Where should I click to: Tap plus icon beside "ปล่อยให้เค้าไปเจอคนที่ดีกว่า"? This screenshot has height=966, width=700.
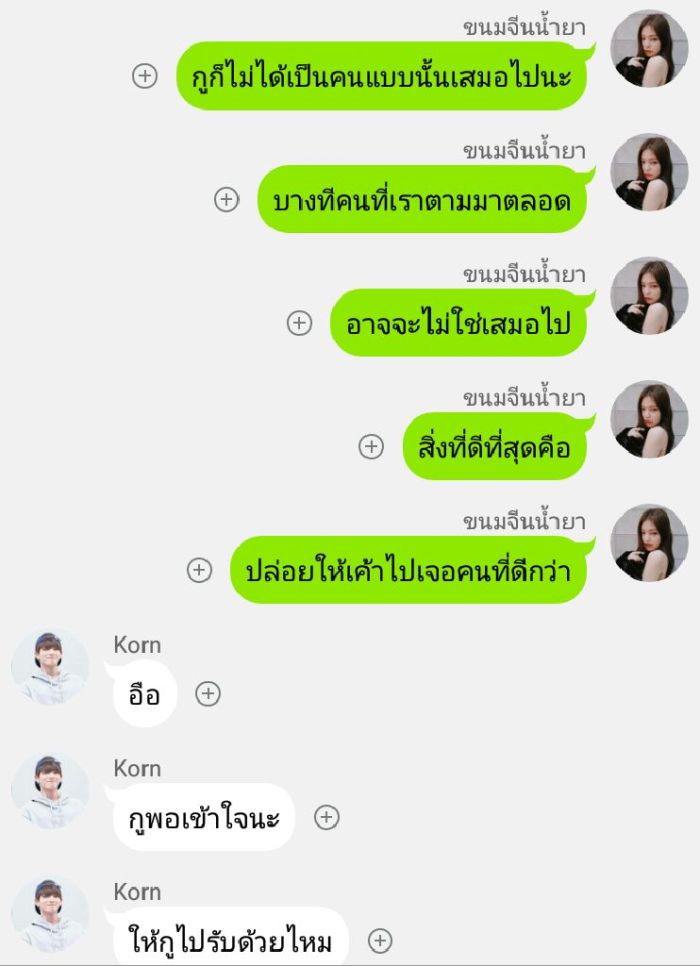pyautogui.click(x=200, y=570)
